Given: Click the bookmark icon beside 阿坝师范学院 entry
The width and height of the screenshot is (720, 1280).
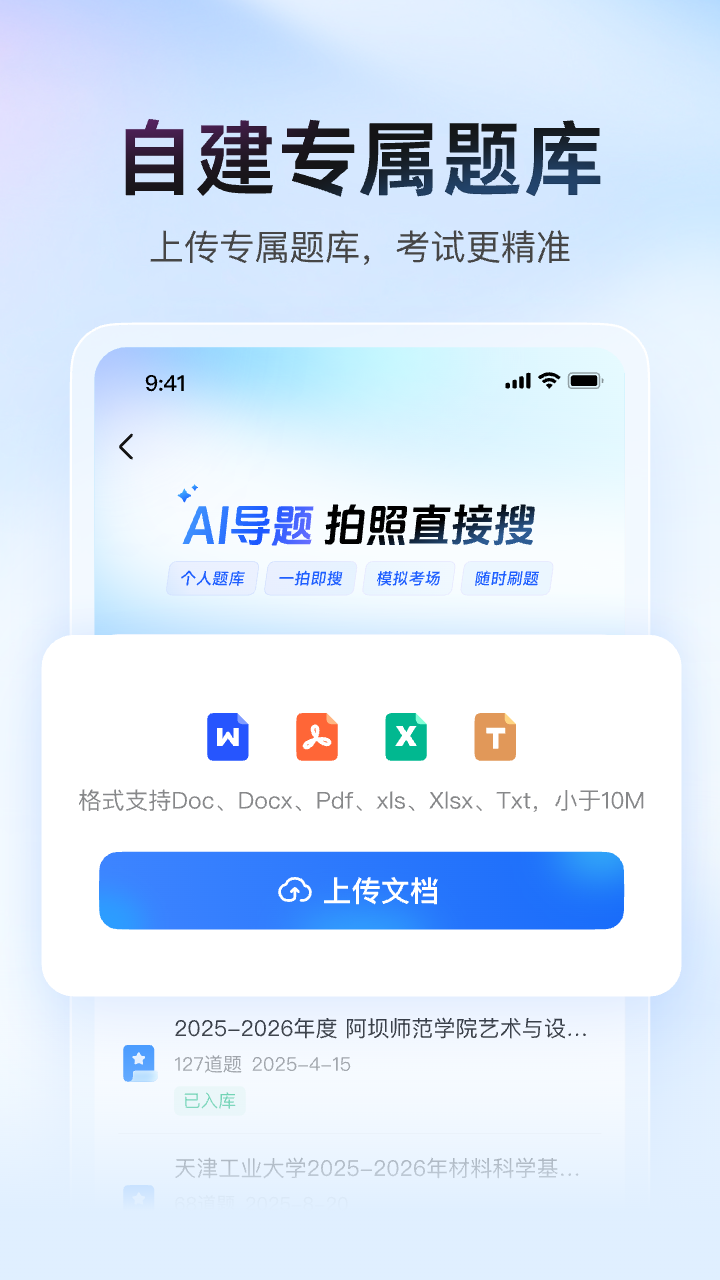Looking at the screenshot, I should (x=140, y=1063).
